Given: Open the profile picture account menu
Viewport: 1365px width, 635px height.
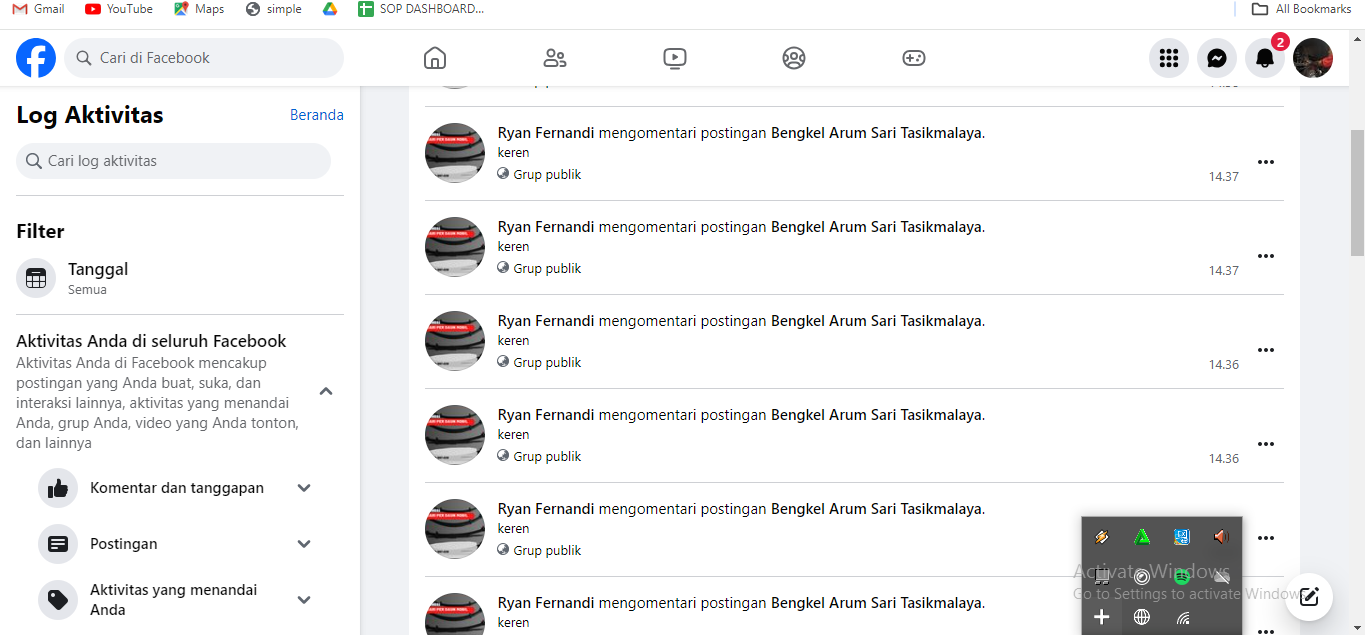Looking at the screenshot, I should pyautogui.click(x=1313, y=58).
